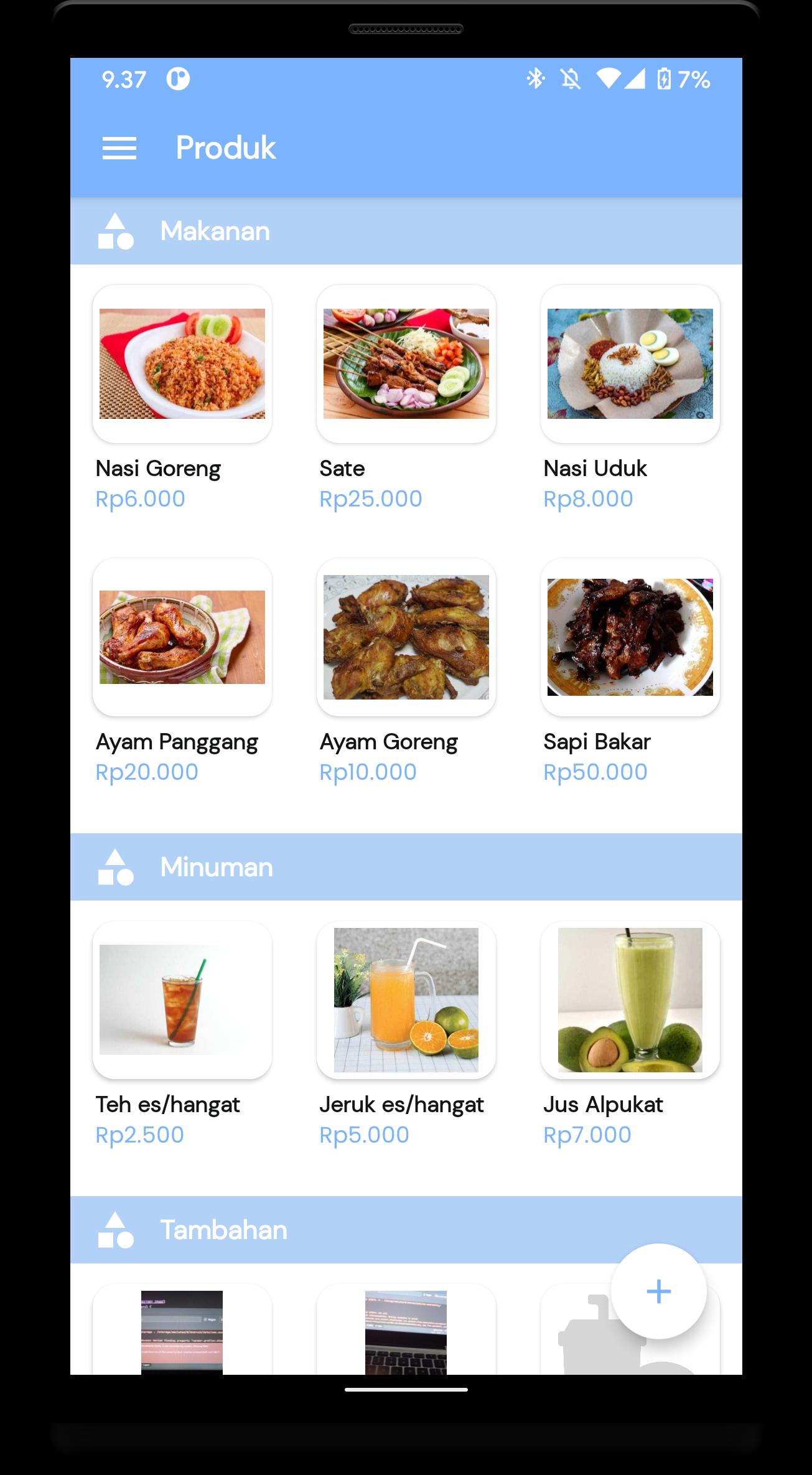This screenshot has width=812, height=1475.
Task: View the Sapi Bakar product
Action: click(x=630, y=637)
